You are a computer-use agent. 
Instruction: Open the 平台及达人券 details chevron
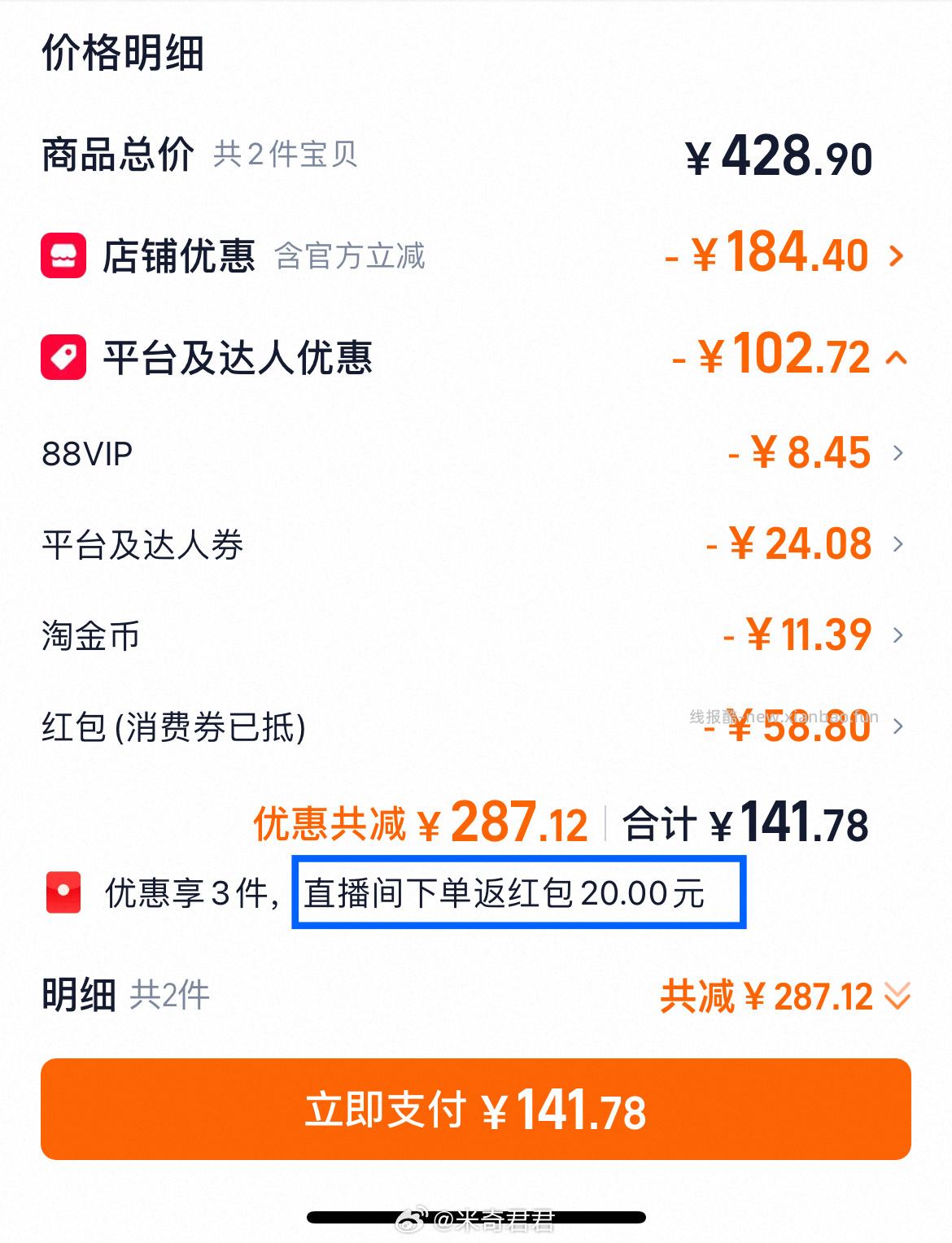point(899,544)
